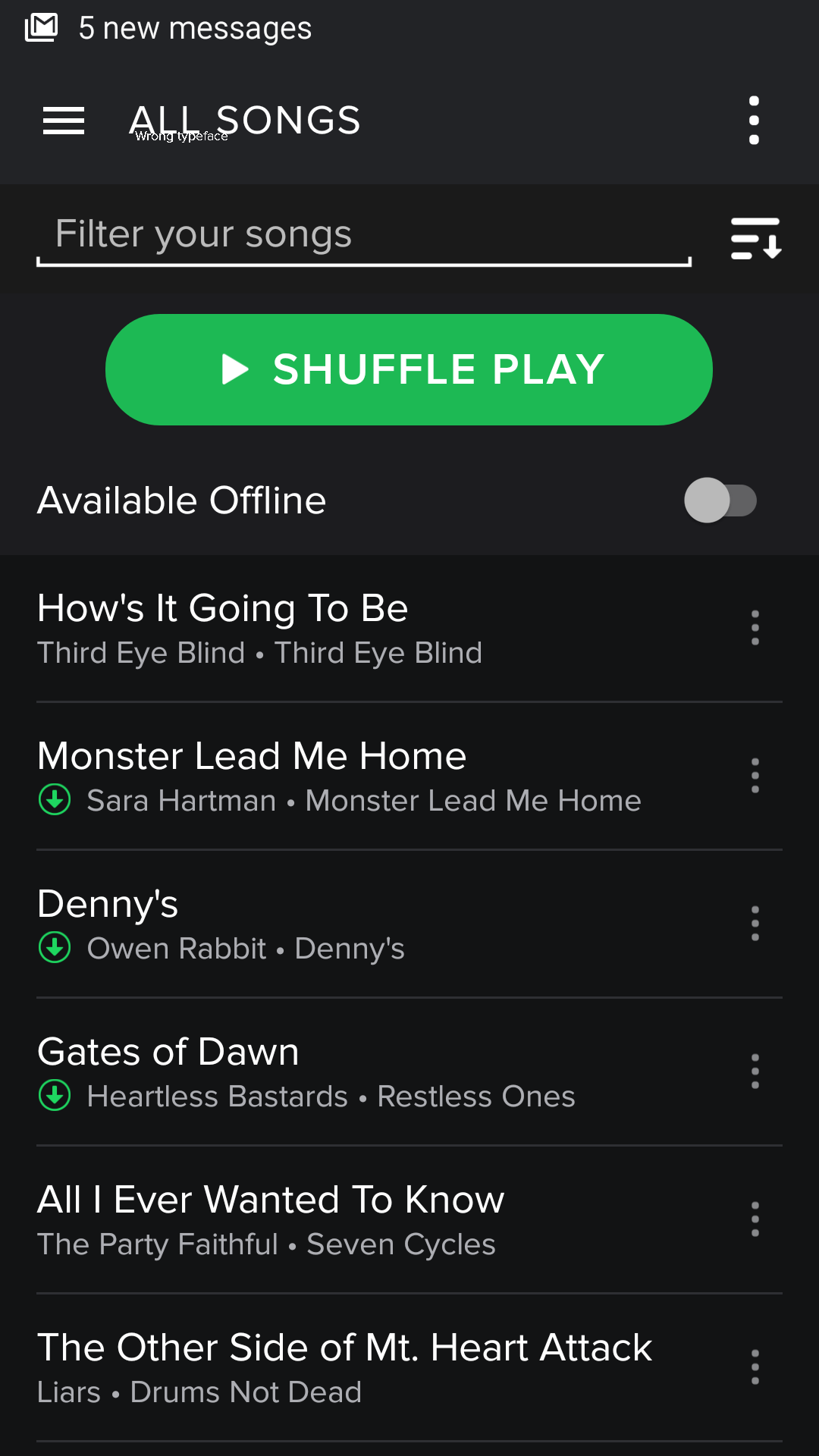819x1456 pixels.
Task: Play The Other Side of Mt. Heart Attack
Action: tap(379, 1368)
